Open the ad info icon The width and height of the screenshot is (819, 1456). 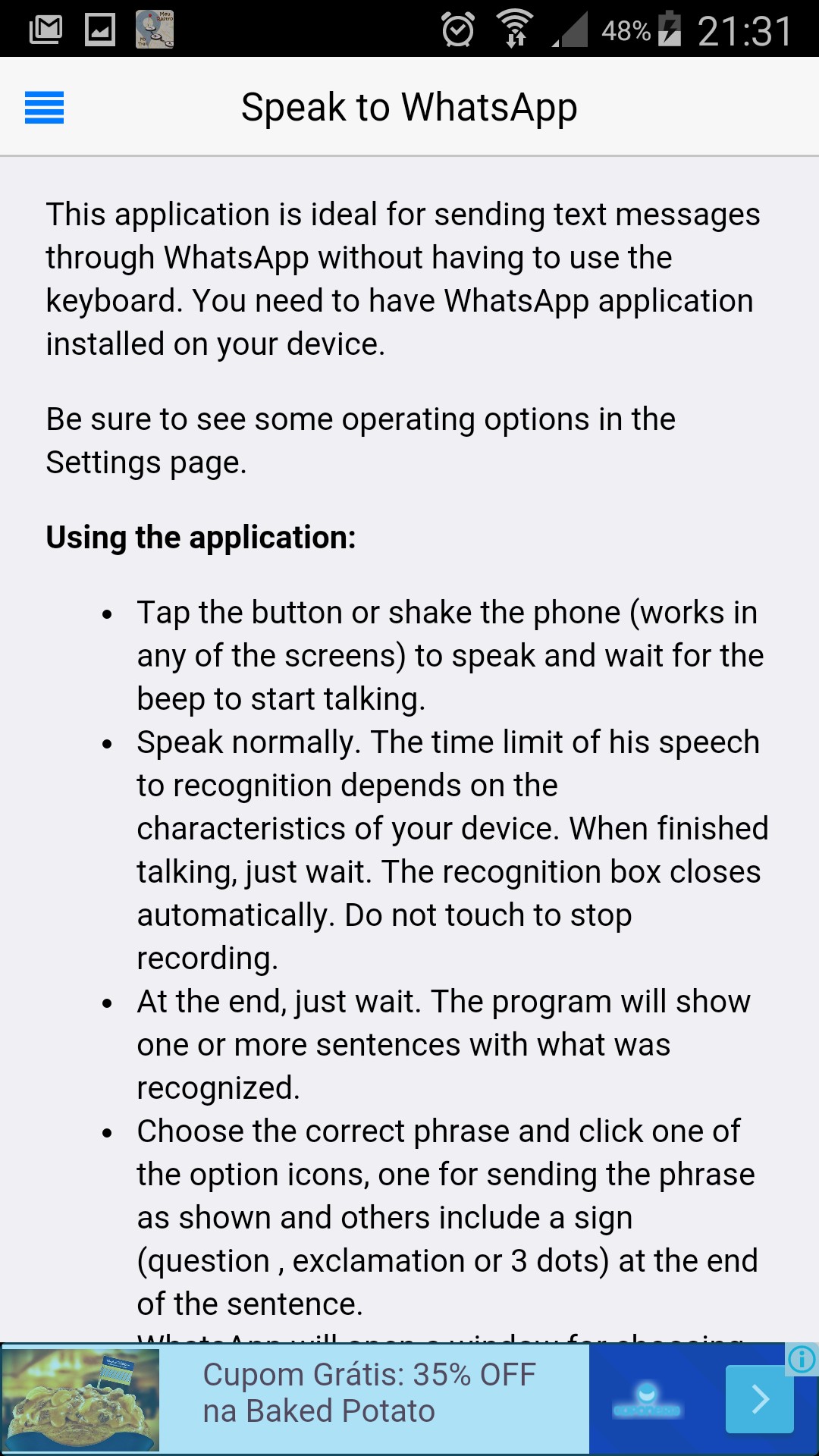(x=802, y=1359)
